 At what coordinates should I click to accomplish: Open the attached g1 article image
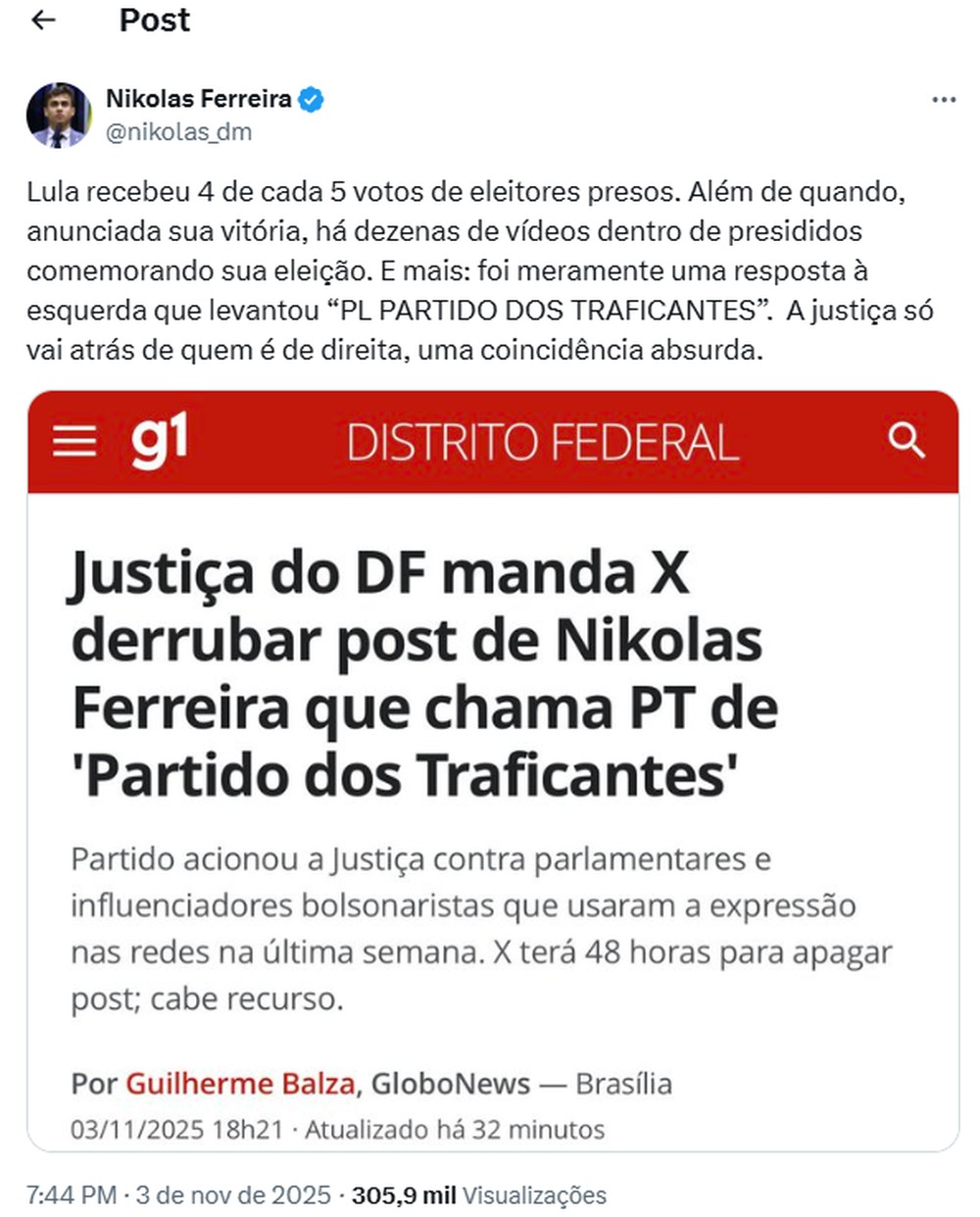(x=492, y=770)
